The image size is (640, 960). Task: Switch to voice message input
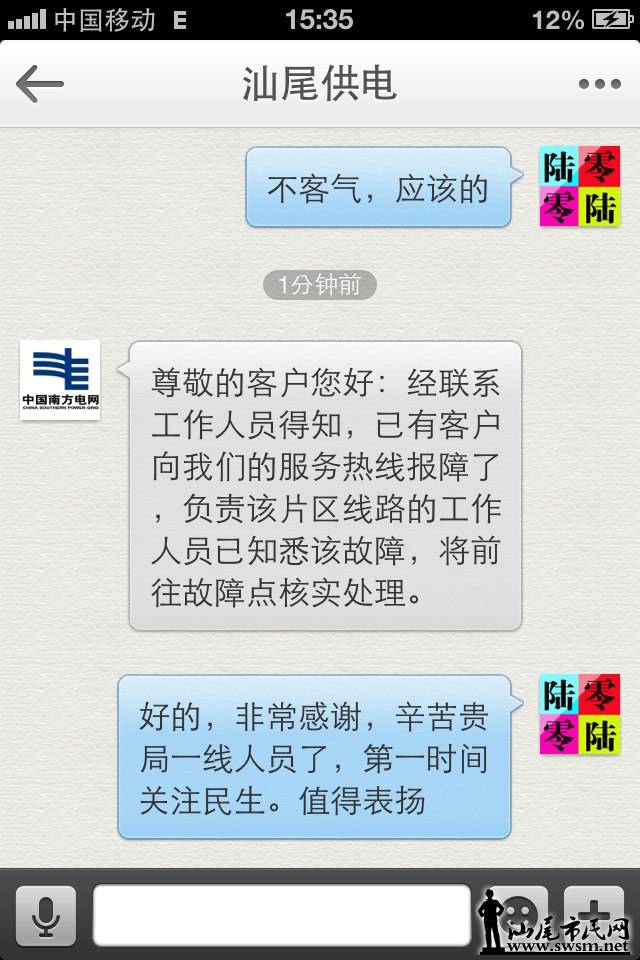click(45, 915)
